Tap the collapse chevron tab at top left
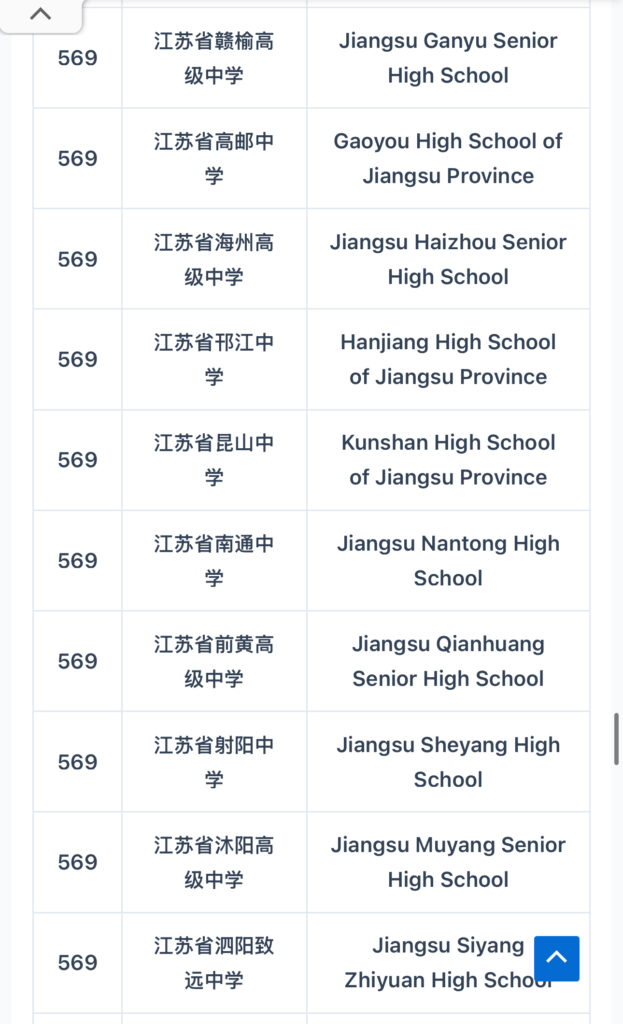This screenshot has height=1024, width=623. tap(40, 14)
